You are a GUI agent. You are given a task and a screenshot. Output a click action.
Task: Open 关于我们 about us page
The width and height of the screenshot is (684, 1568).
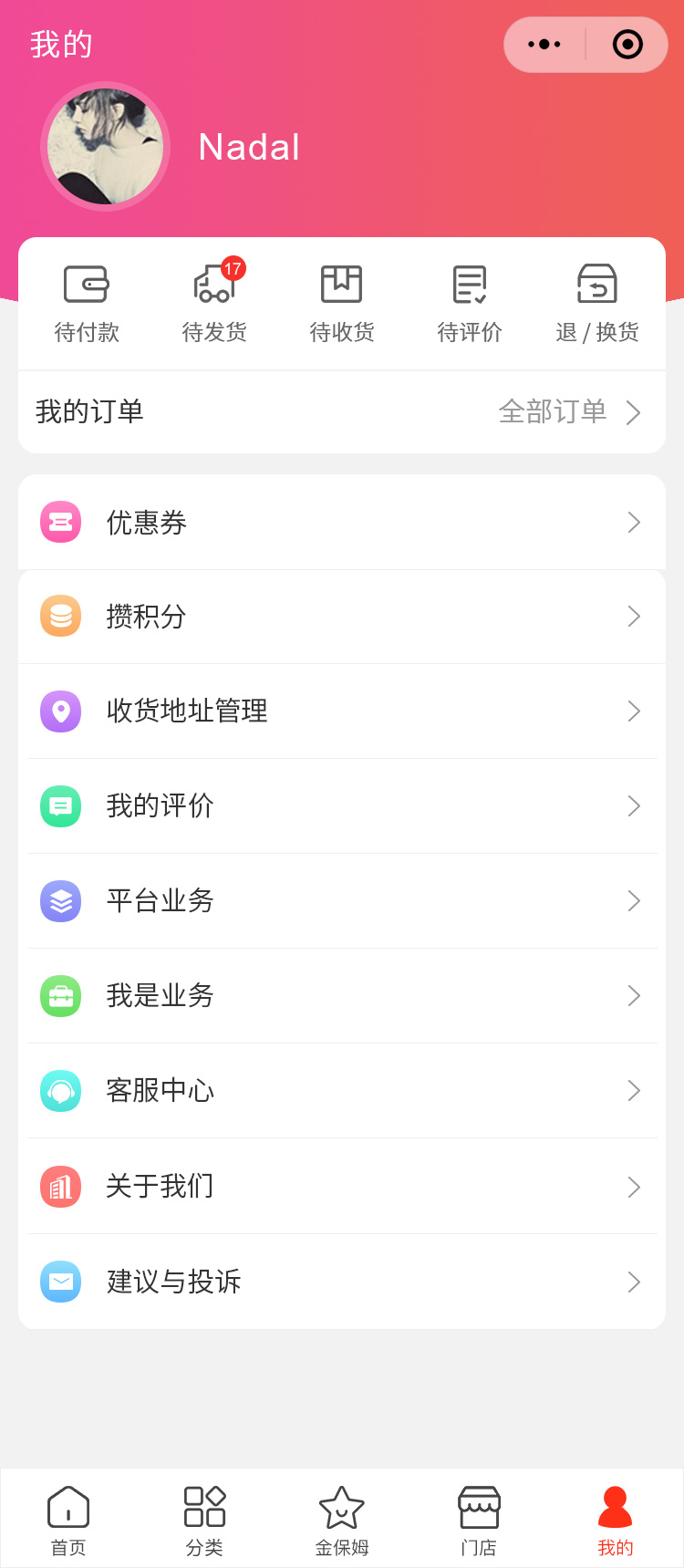pyautogui.click(x=342, y=1187)
